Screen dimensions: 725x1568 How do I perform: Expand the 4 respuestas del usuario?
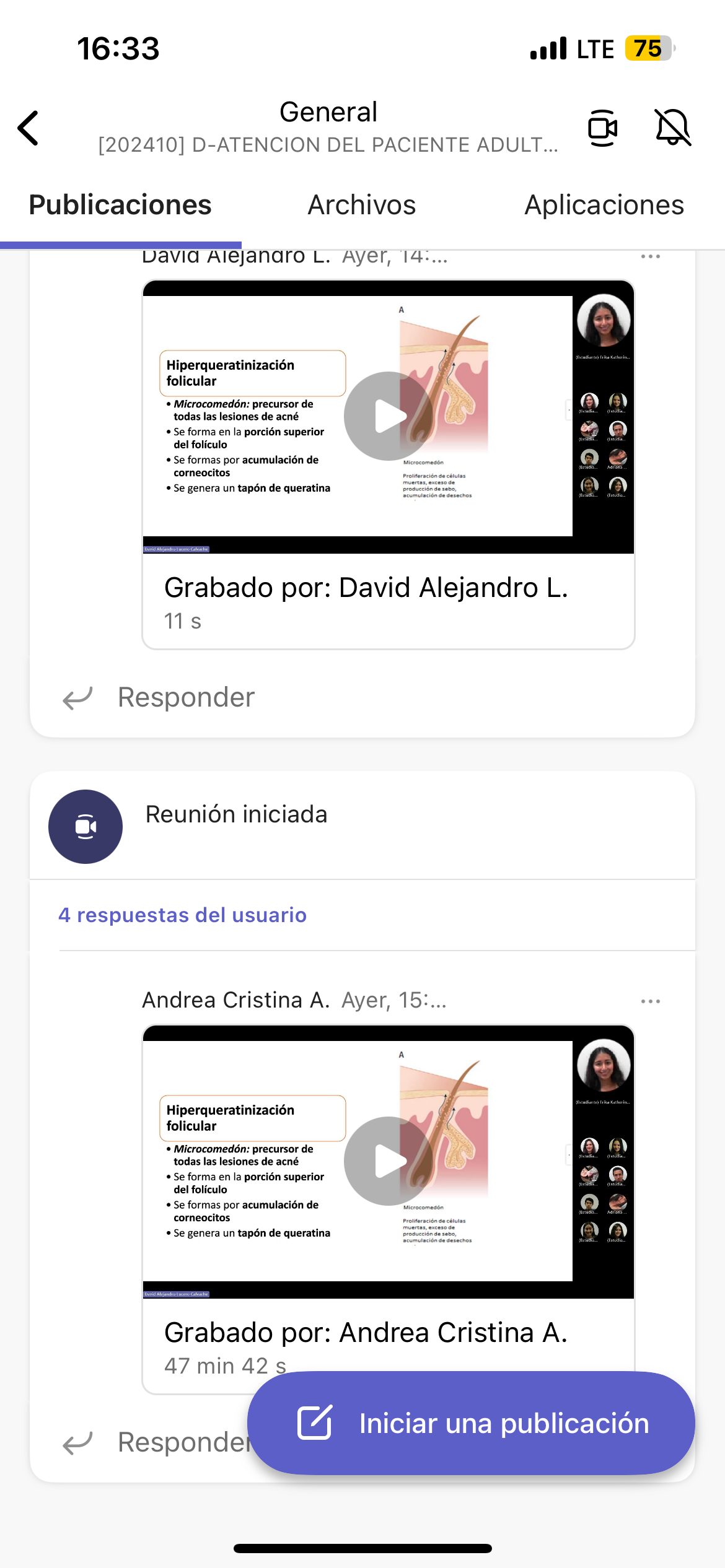[x=182, y=915]
